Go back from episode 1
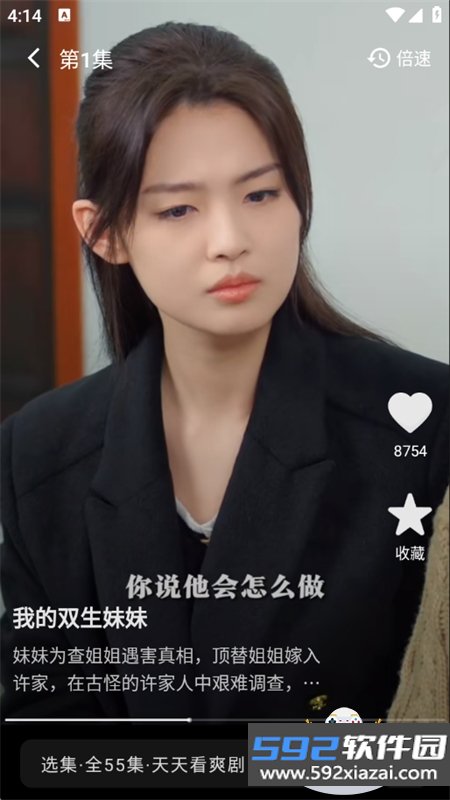The width and height of the screenshot is (450, 800). coord(34,59)
